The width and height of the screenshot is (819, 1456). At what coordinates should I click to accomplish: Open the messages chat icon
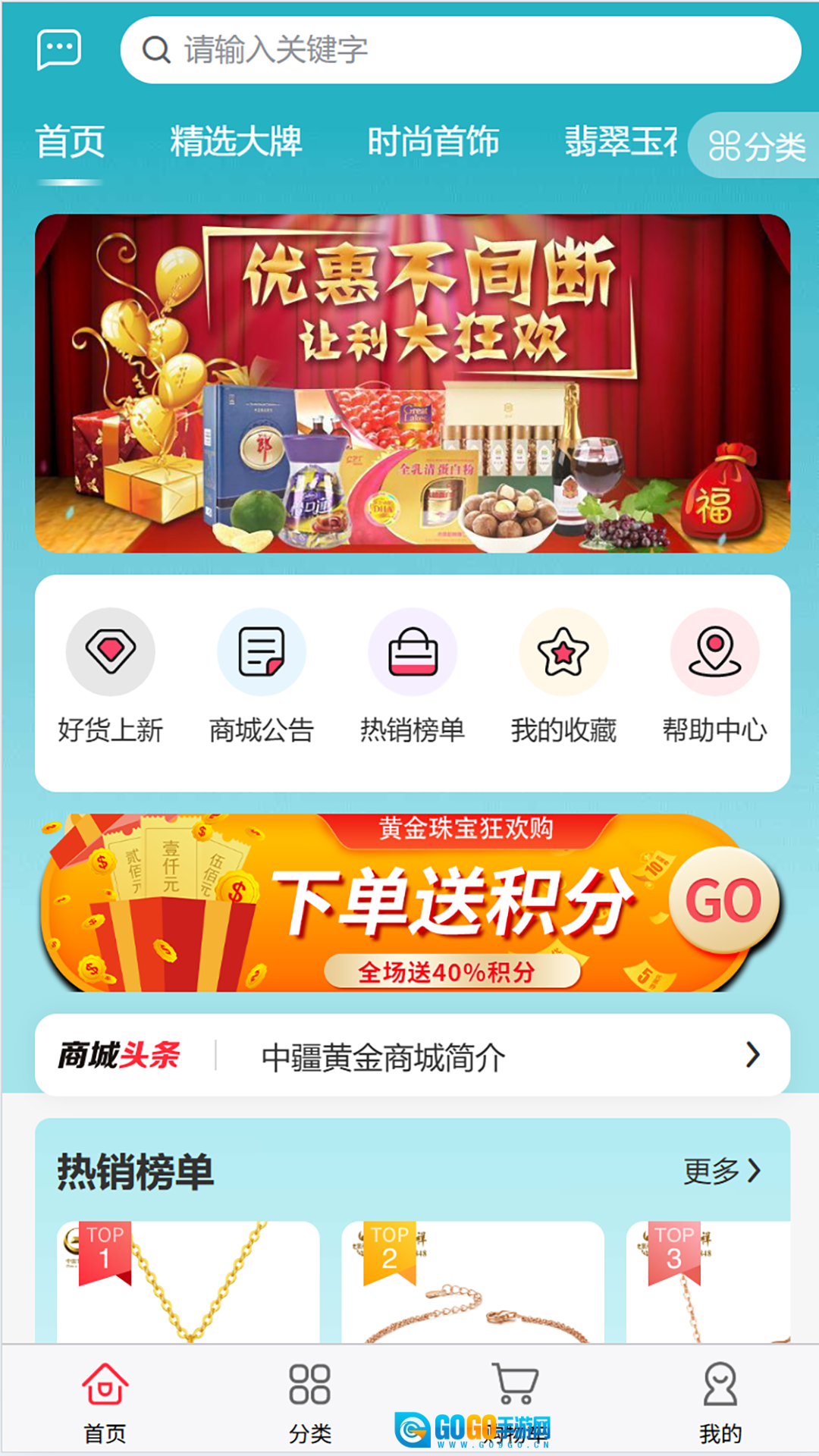coord(58,49)
